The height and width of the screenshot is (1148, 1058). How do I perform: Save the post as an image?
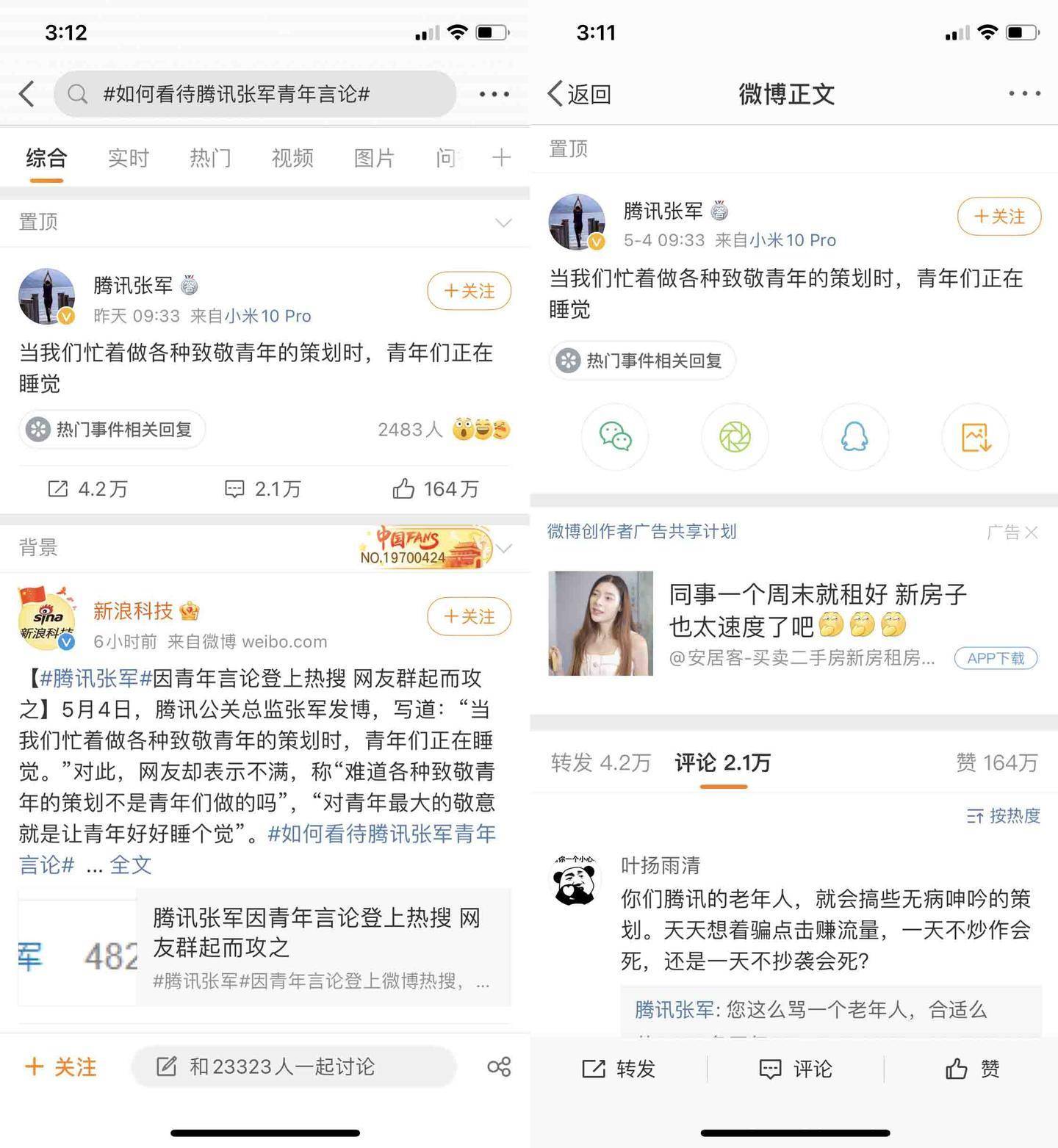click(x=976, y=437)
